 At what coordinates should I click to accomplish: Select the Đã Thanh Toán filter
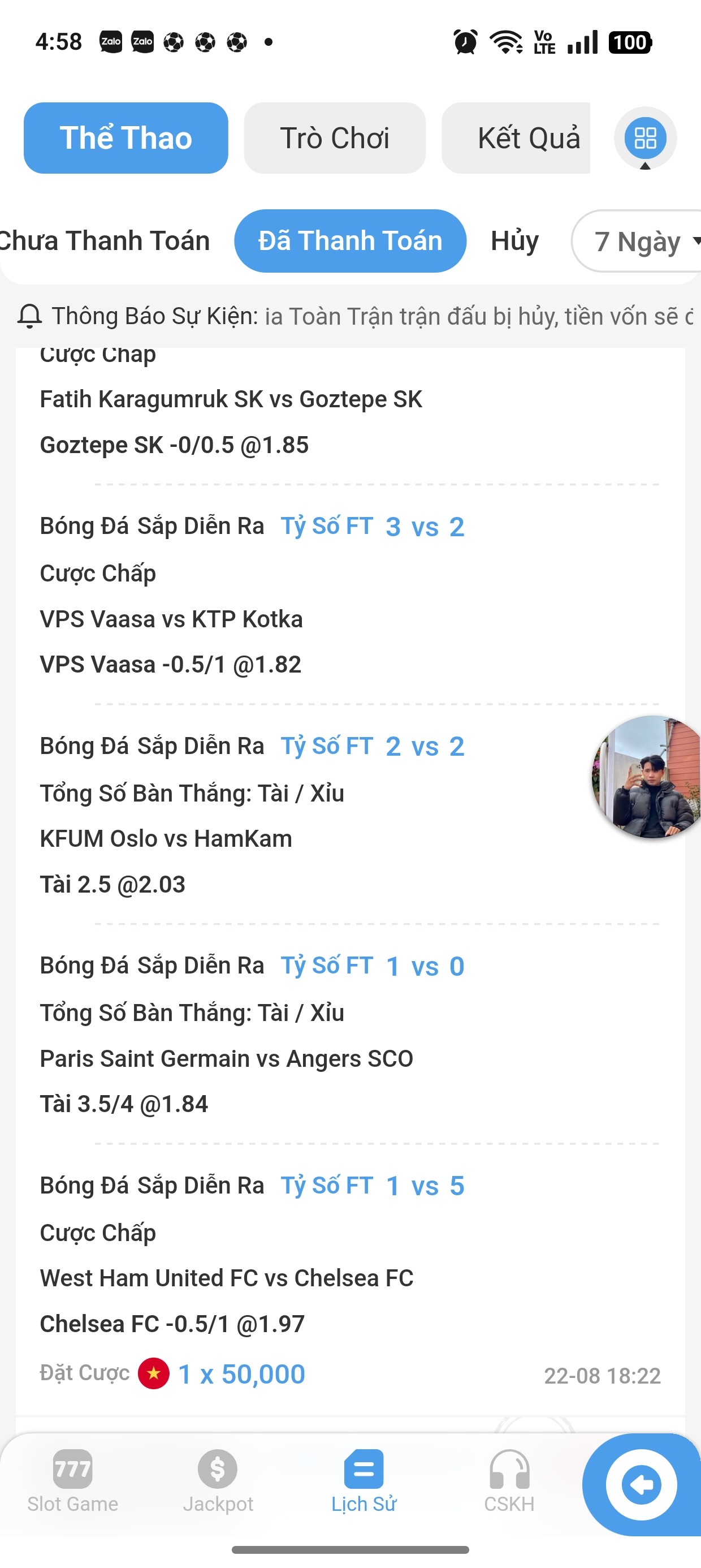350,241
